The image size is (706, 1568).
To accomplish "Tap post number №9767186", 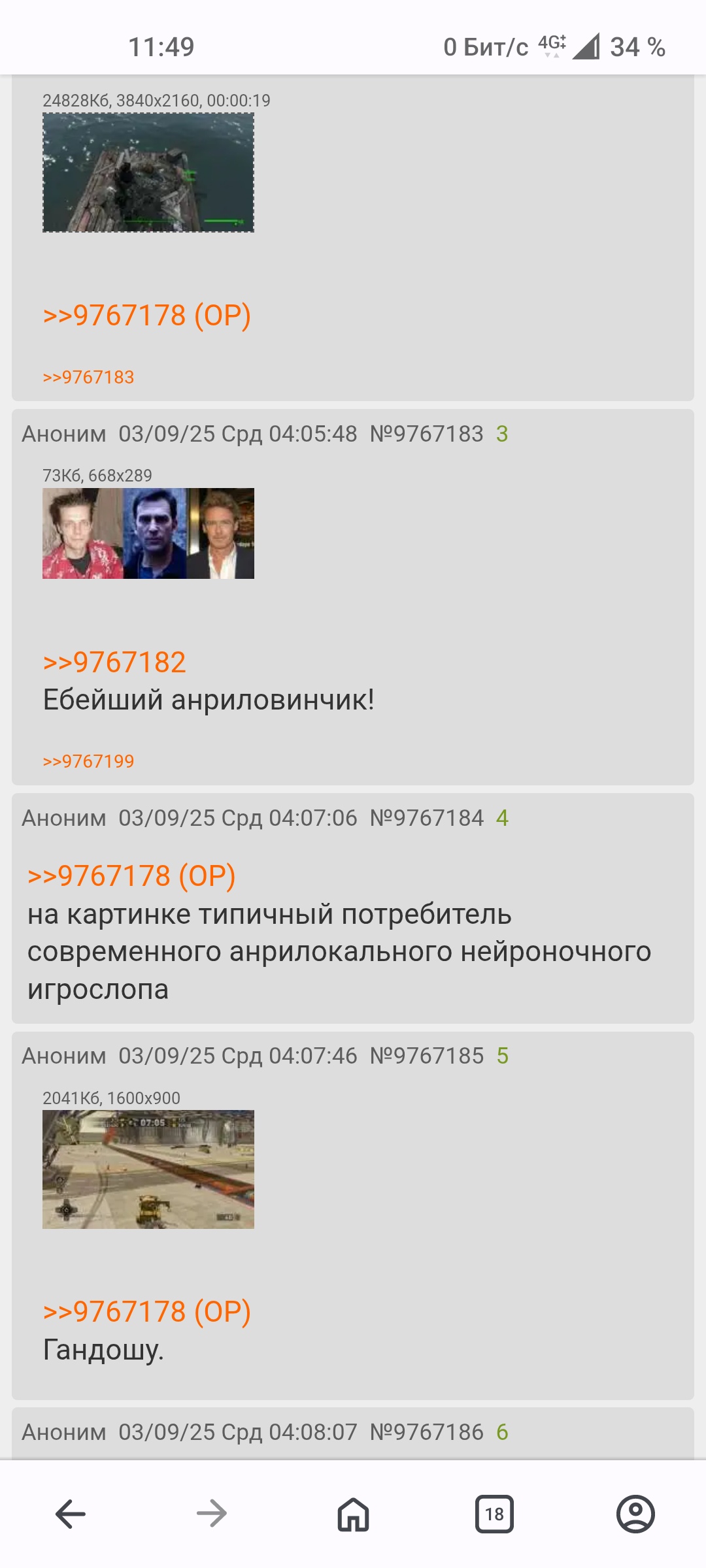I will (427, 1432).
